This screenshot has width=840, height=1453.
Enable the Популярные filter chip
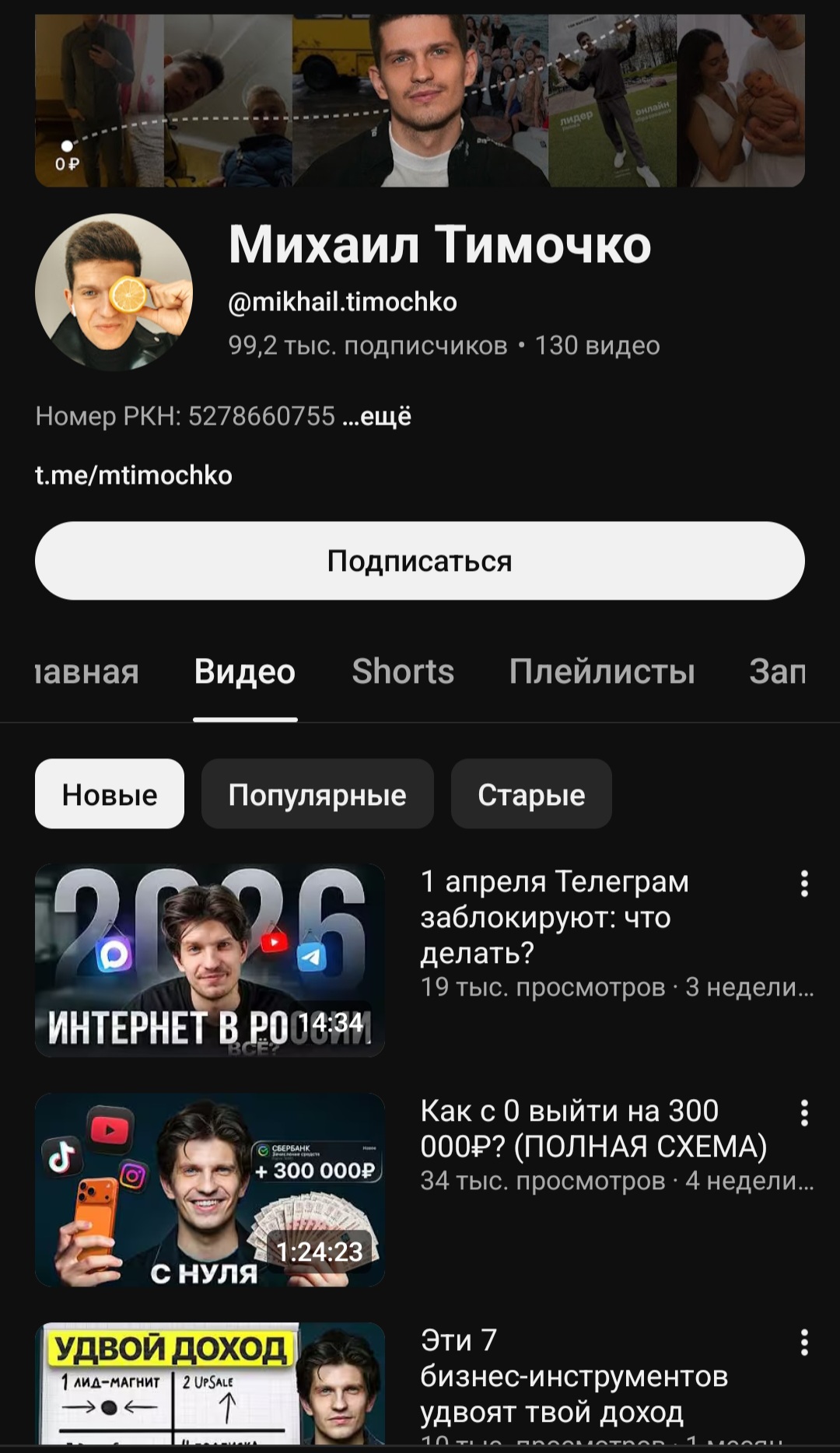[317, 794]
